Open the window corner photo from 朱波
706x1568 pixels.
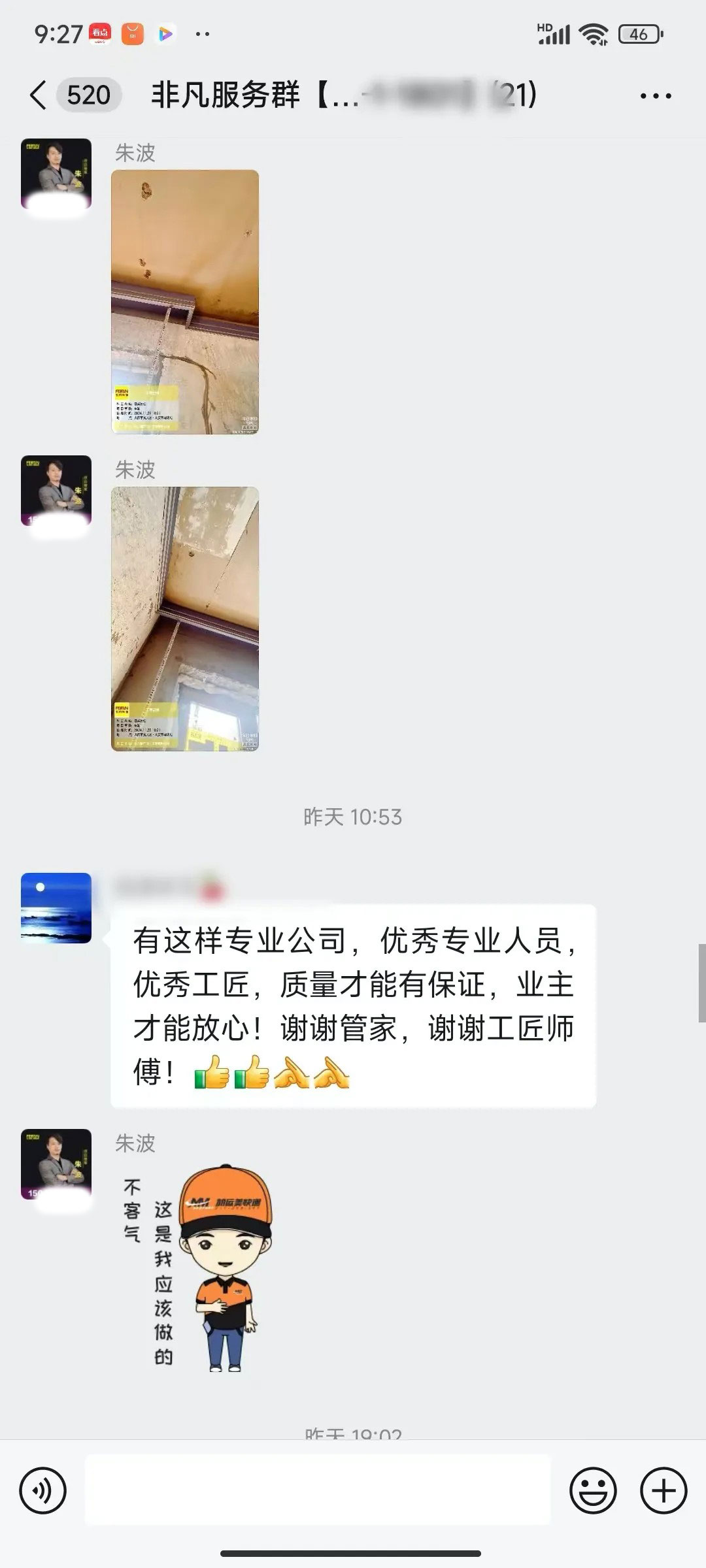185,619
